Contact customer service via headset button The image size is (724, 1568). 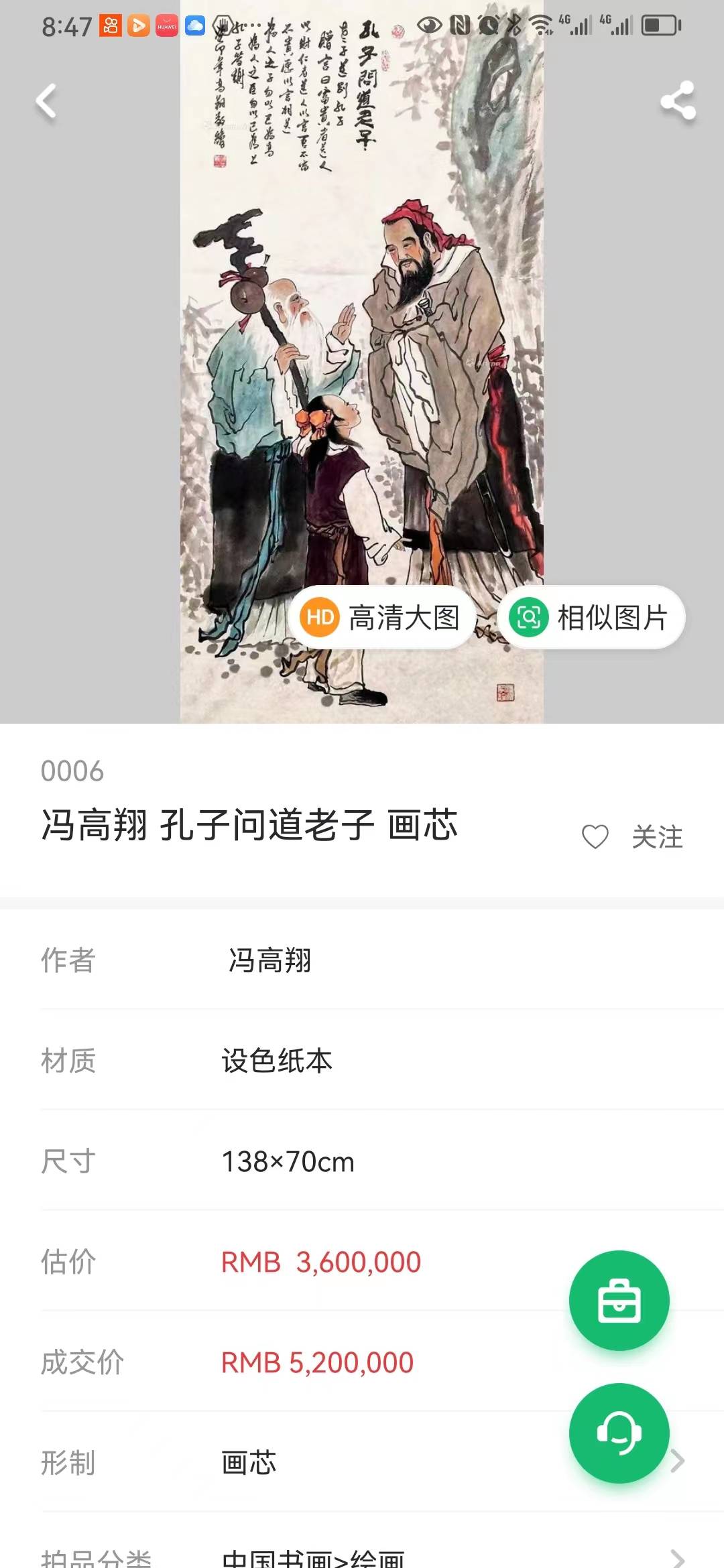coord(619,1433)
